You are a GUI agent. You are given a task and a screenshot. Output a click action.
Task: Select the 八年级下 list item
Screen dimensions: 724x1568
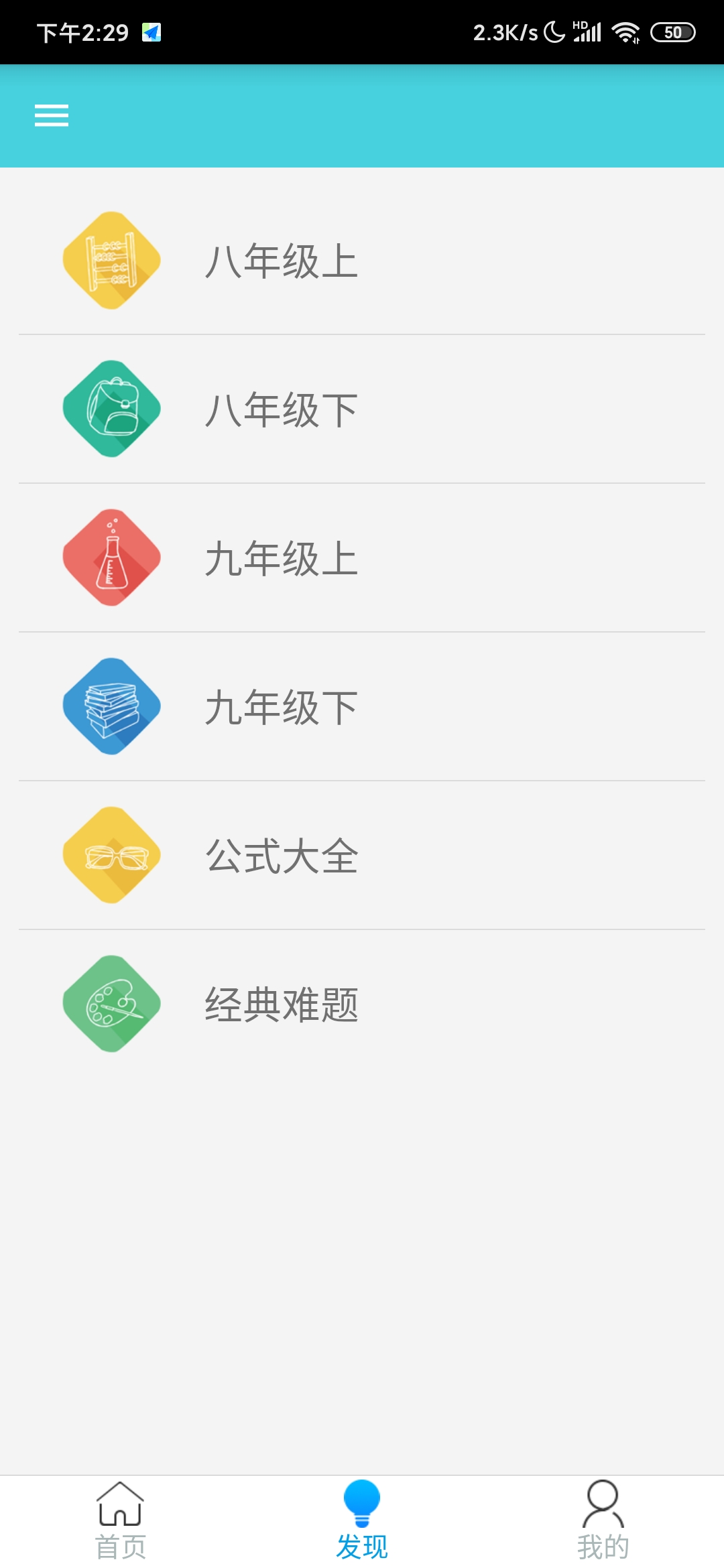pyautogui.click(x=282, y=409)
